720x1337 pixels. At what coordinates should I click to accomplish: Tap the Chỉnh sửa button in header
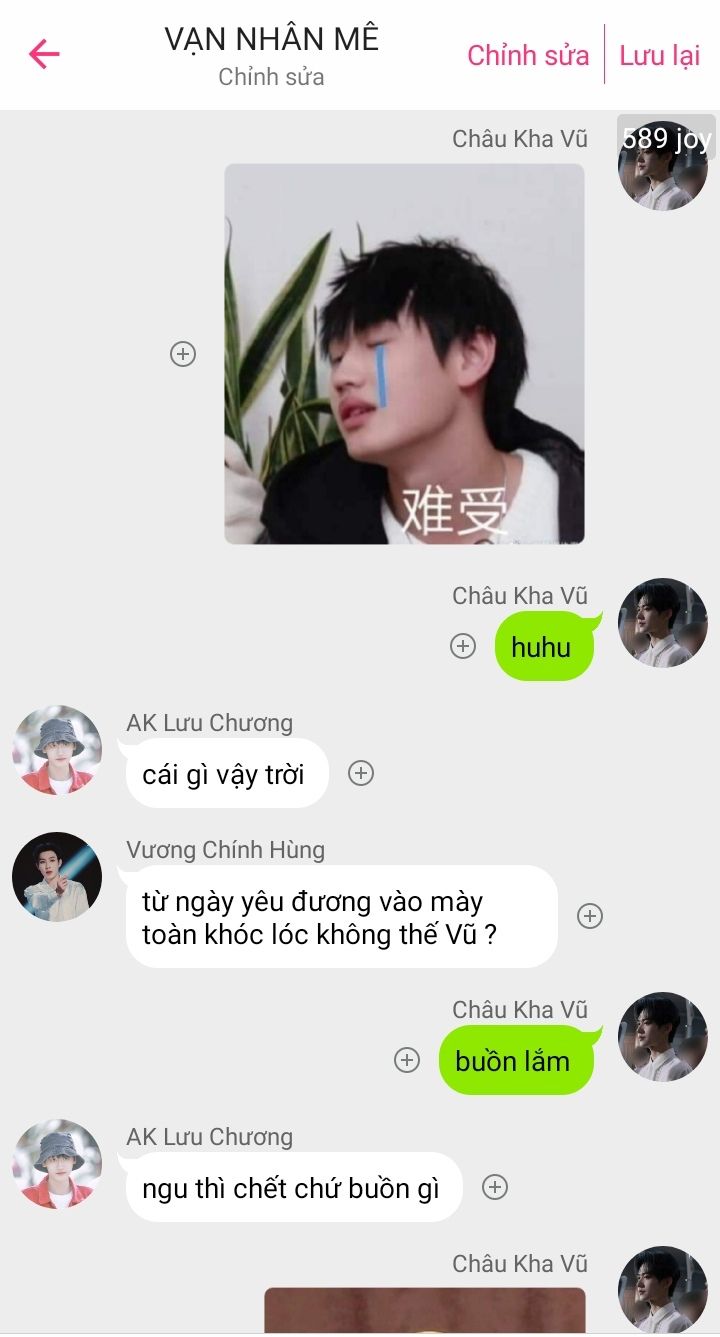point(528,56)
